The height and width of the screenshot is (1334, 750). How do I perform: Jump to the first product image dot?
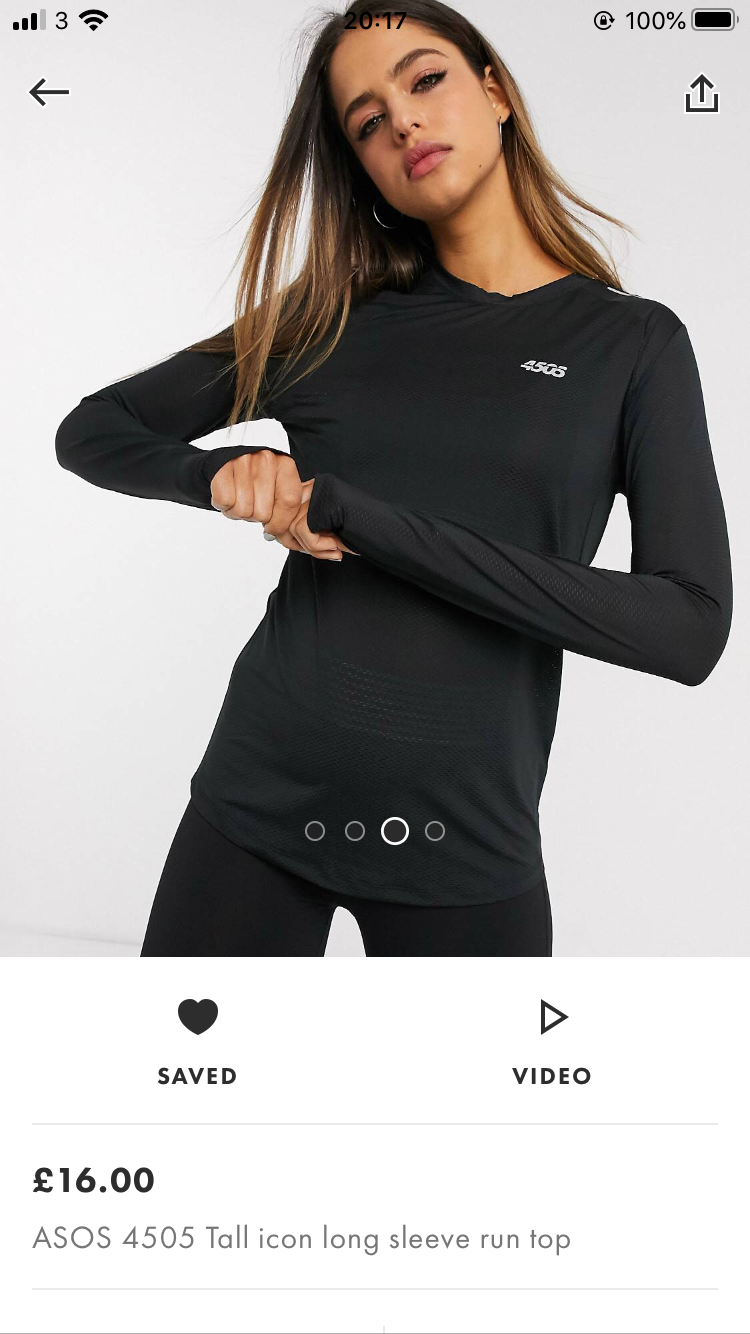point(315,831)
